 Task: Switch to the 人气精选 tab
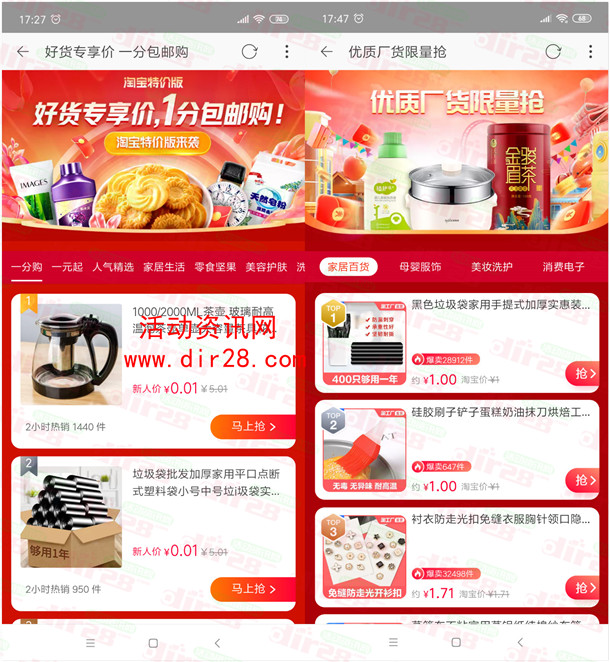113,267
